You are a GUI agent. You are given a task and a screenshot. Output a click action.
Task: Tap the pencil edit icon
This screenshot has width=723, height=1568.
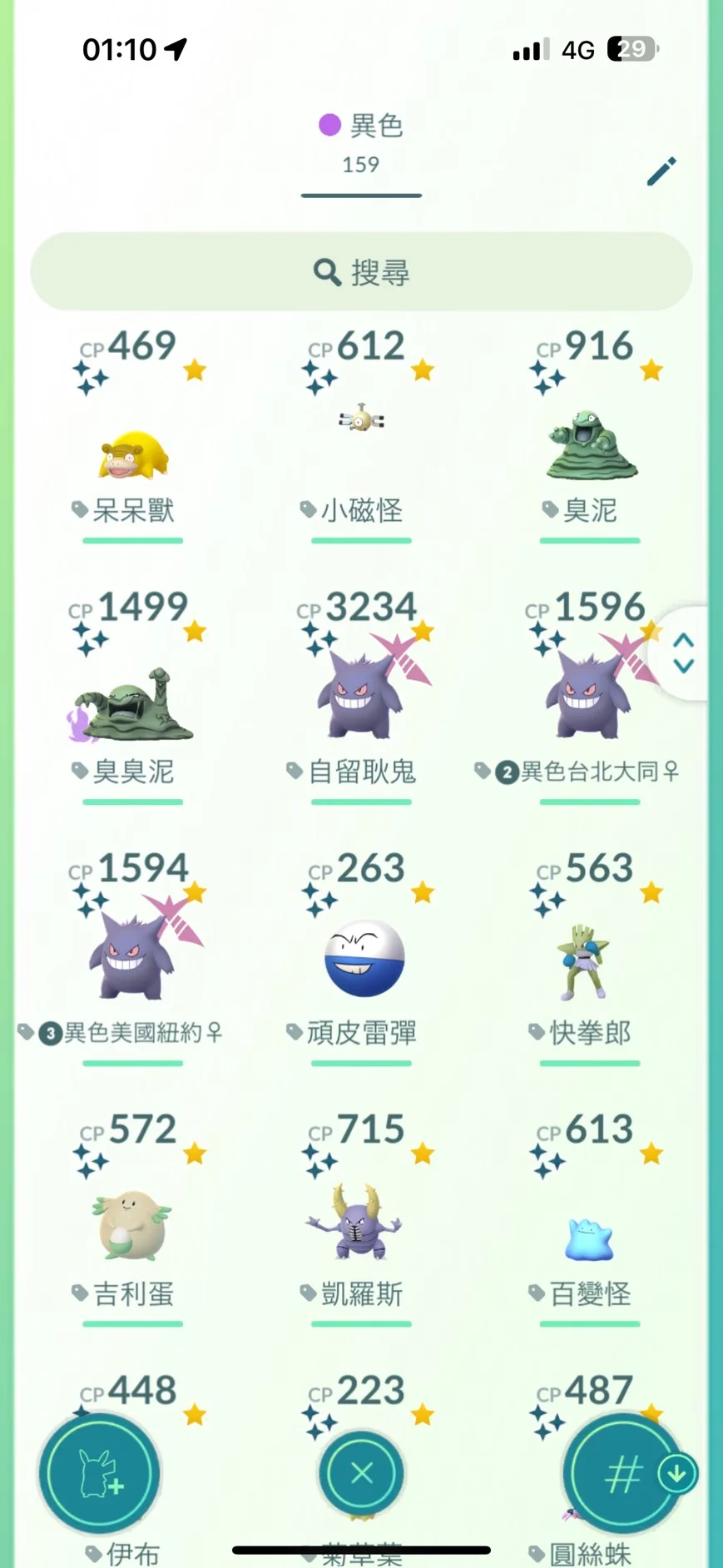click(x=661, y=171)
